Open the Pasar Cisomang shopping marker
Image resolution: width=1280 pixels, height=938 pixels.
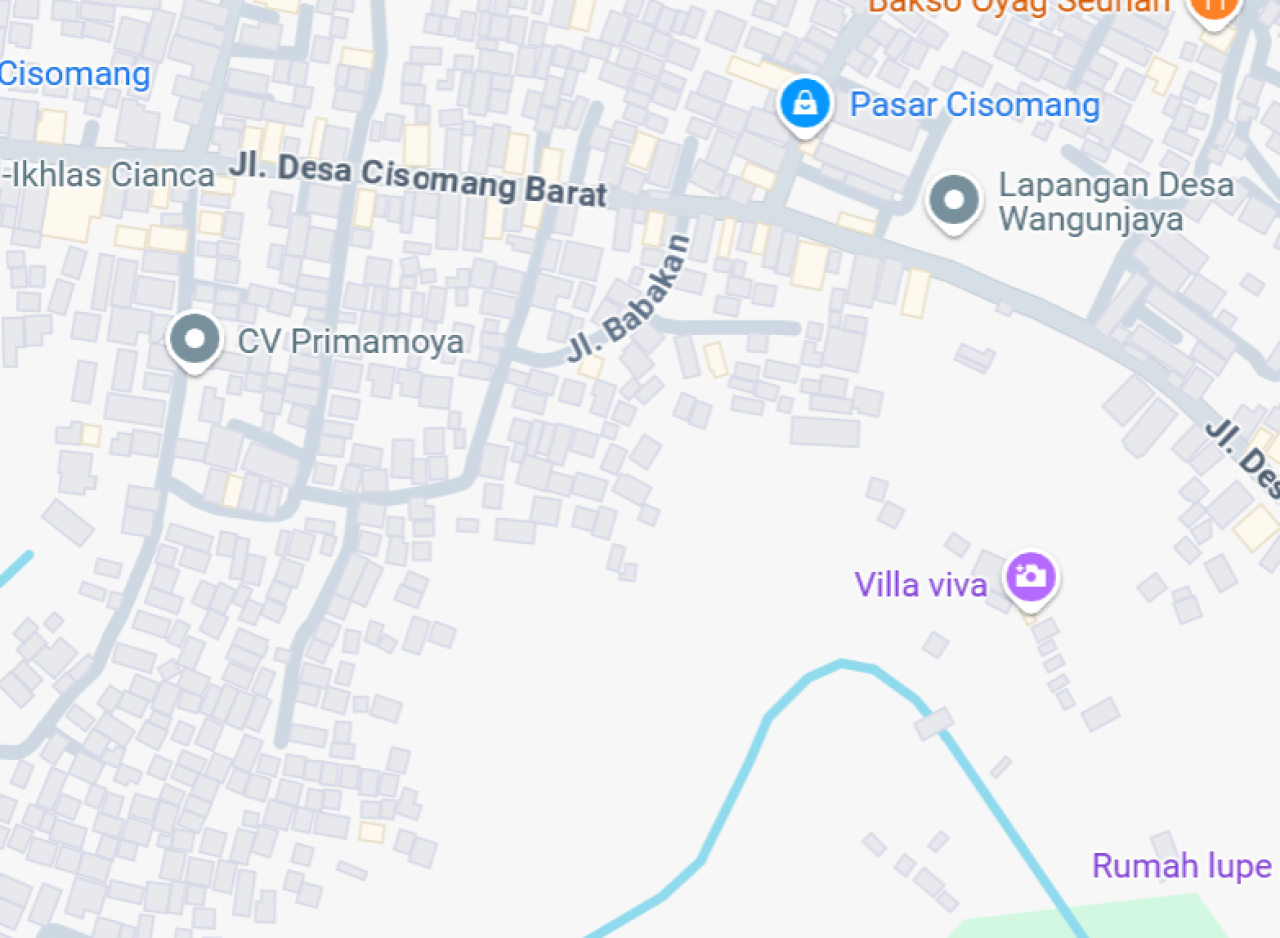tap(805, 103)
